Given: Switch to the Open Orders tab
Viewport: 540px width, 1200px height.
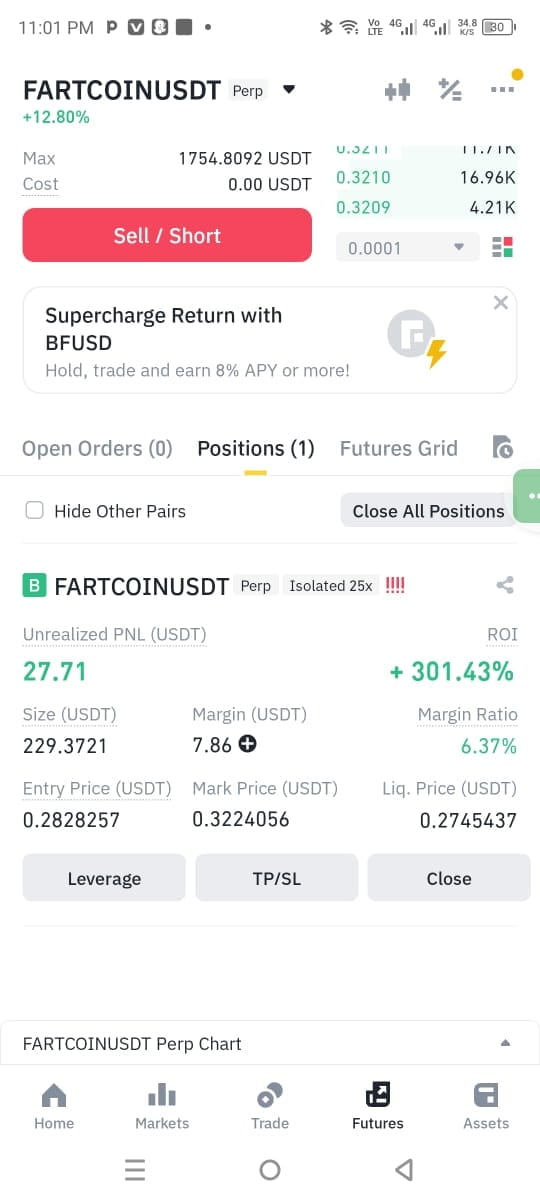Looking at the screenshot, I should 97,448.
